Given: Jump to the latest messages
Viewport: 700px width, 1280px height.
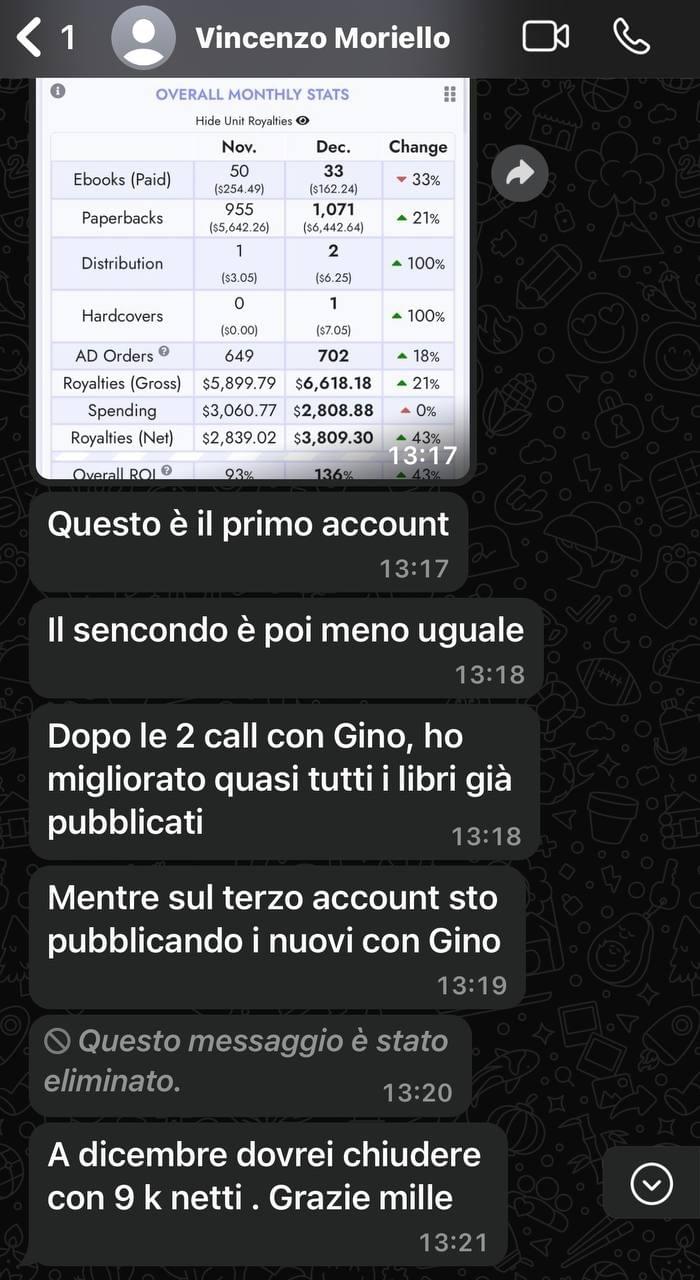Looking at the screenshot, I should click(652, 1184).
